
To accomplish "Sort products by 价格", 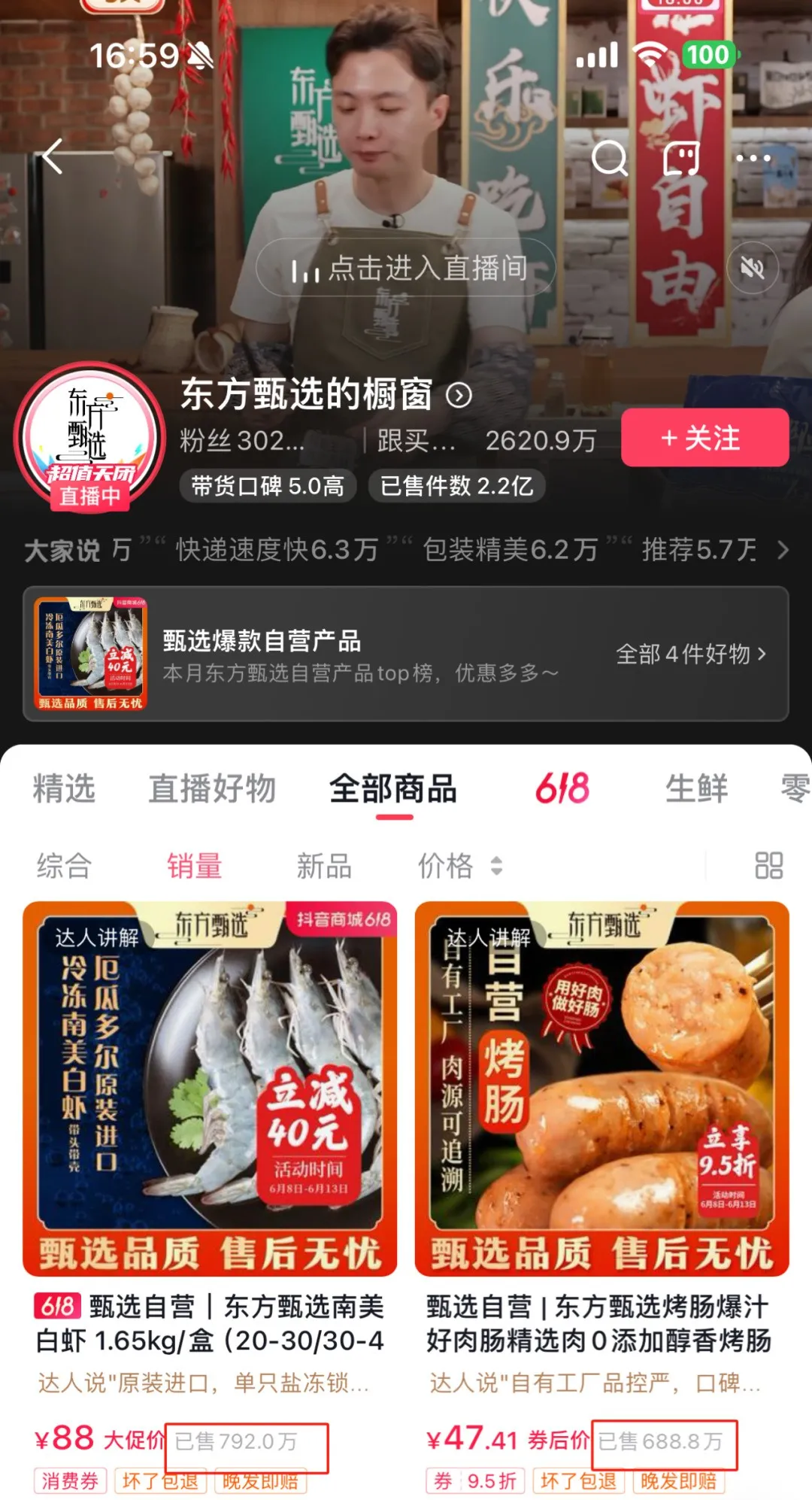I will click(459, 866).
